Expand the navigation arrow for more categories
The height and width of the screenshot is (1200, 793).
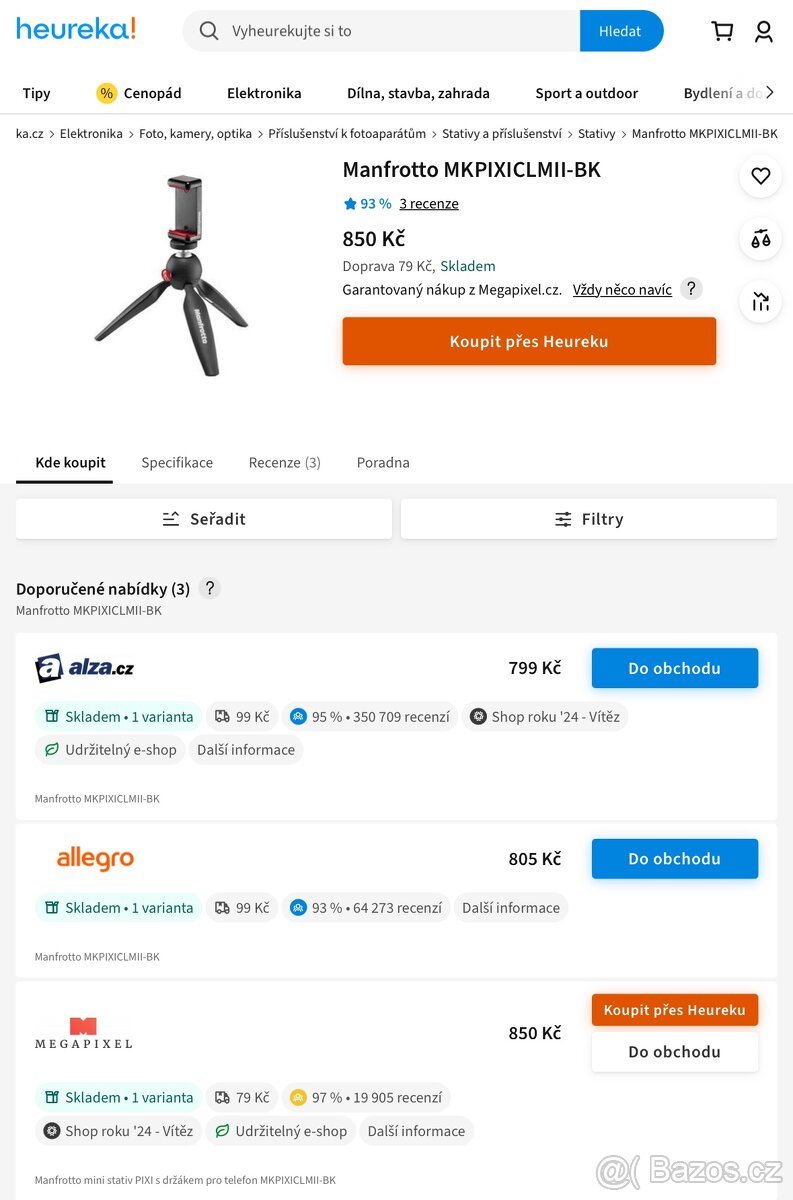770,93
